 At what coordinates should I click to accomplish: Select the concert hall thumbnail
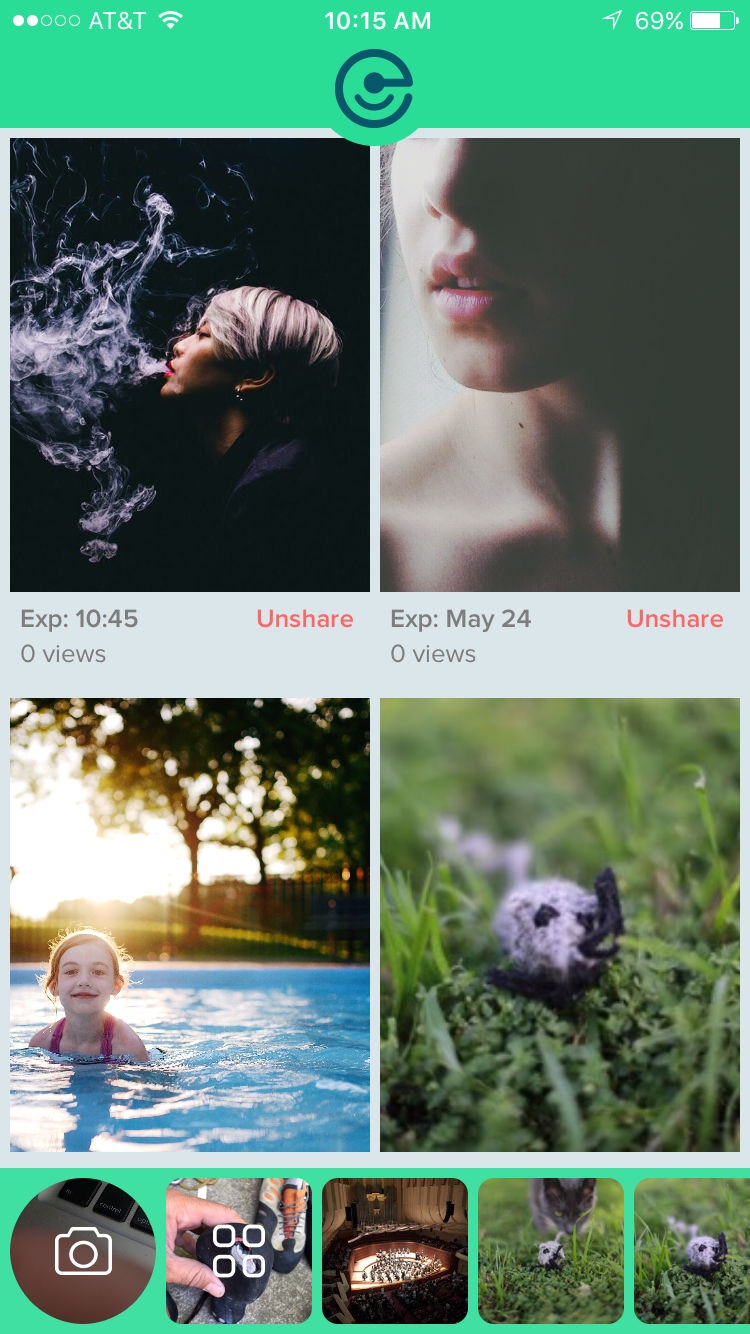[x=395, y=1251]
